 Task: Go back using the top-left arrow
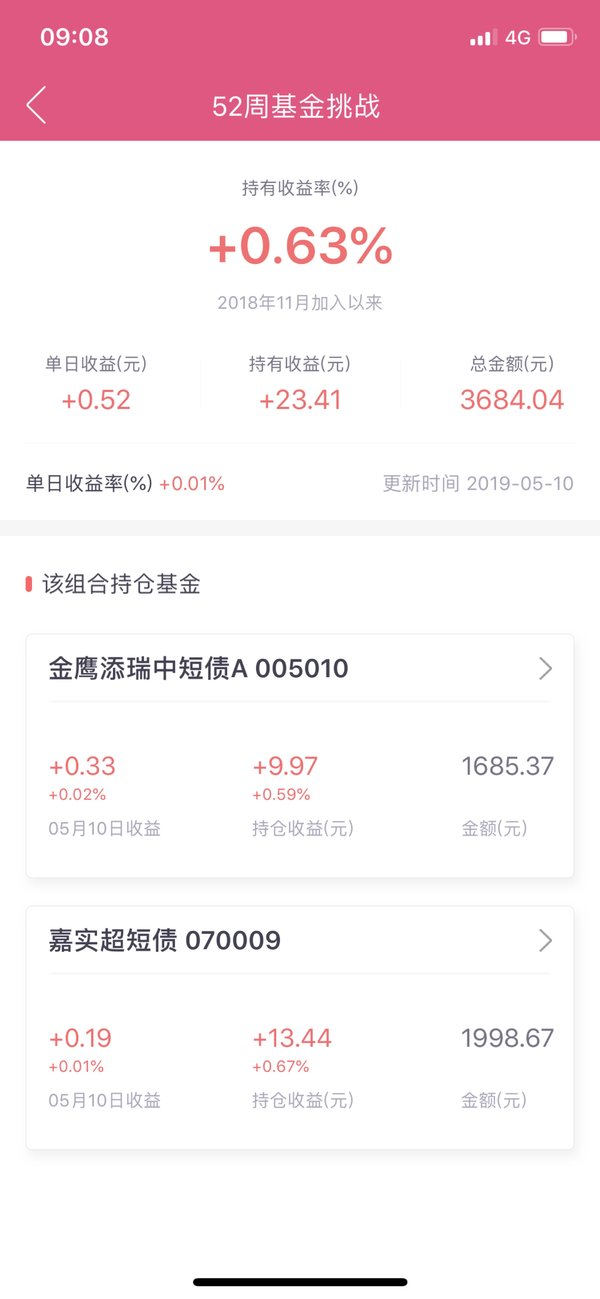pyautogui.click(x=36, y=105)
